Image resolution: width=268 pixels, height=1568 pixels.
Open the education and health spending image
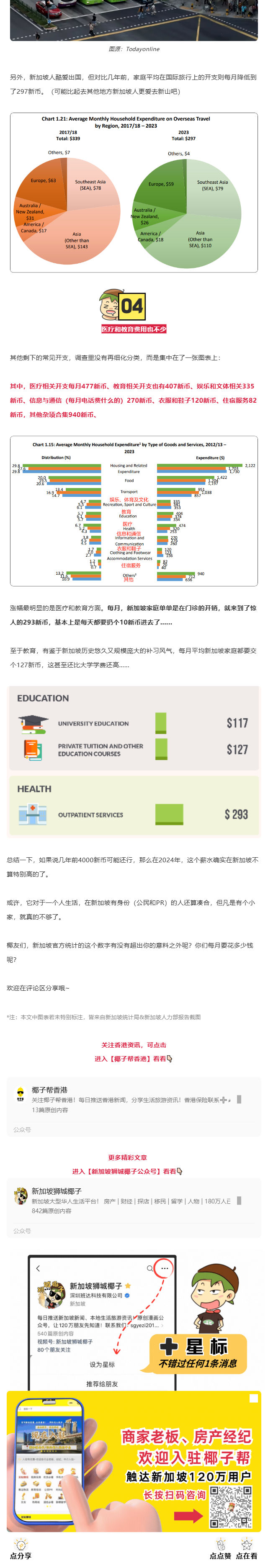[134, 761]
